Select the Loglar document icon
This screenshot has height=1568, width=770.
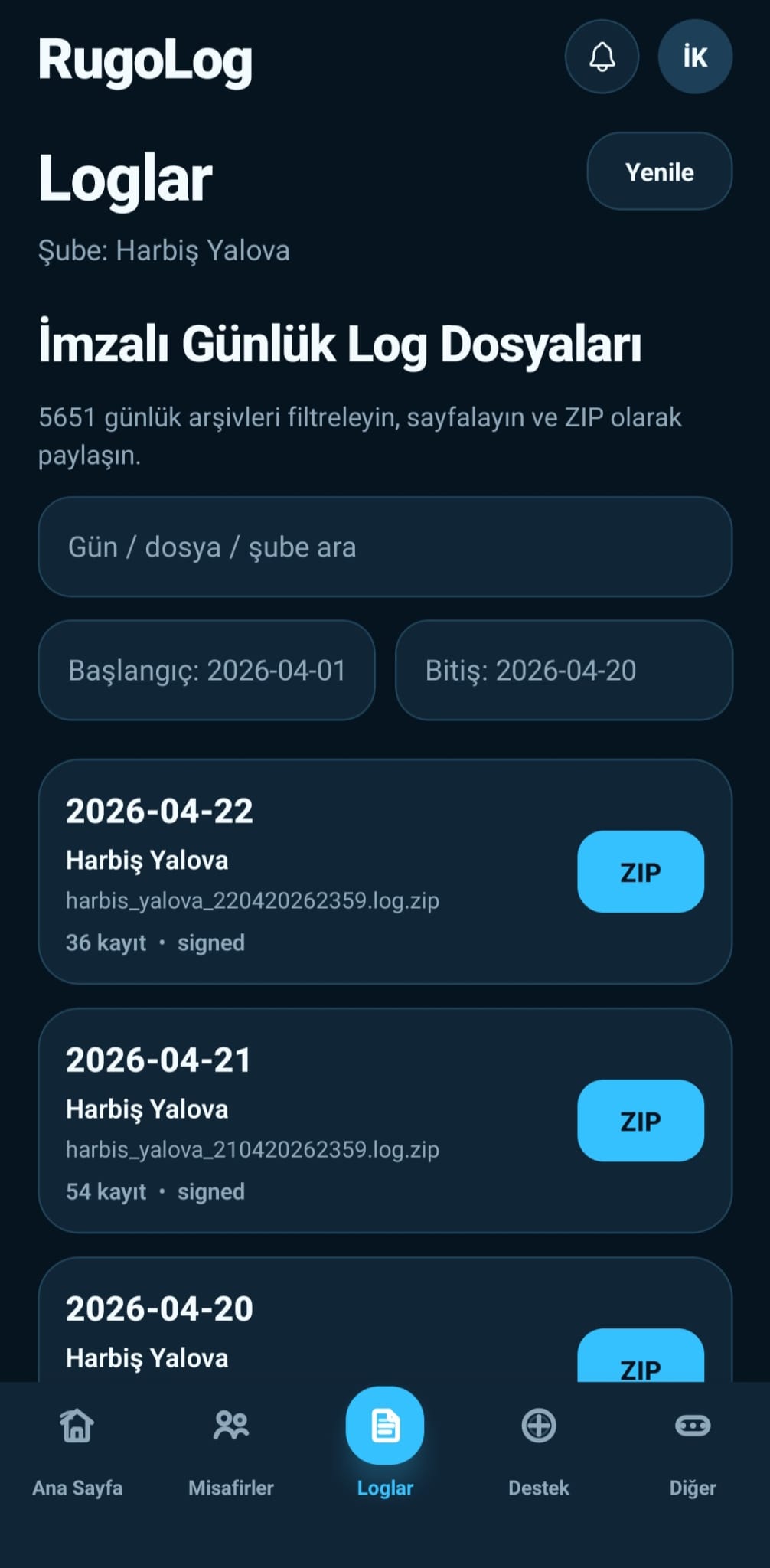[x=385, y=1425]
